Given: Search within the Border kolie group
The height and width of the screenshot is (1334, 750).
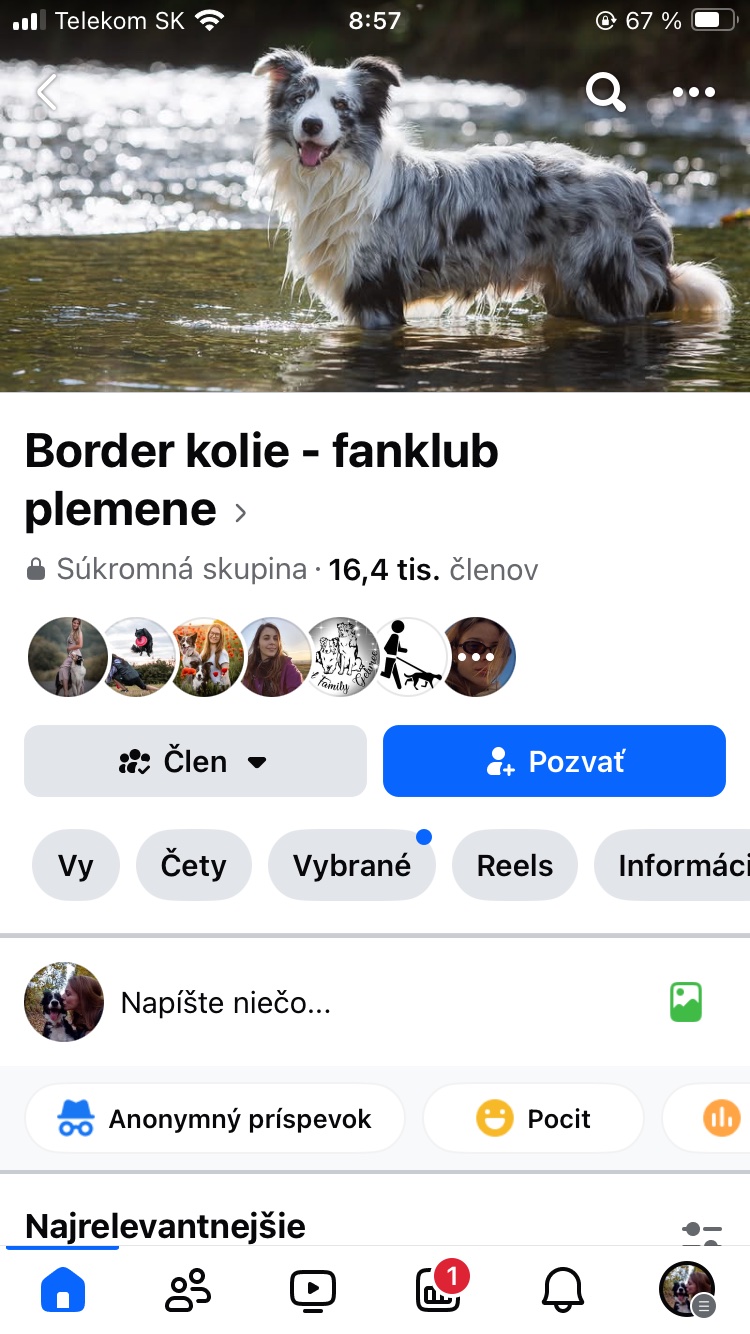Looking at the screenshot, I should pyautogui.click(x=605, y=92).
